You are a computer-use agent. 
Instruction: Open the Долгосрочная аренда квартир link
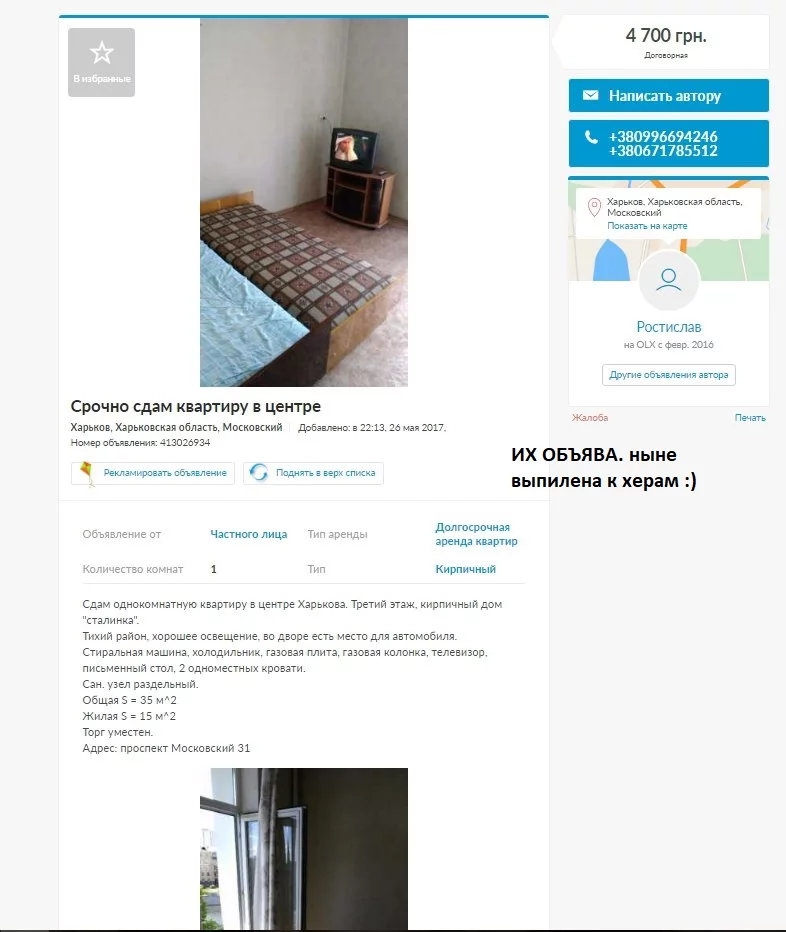(x=475, y=534)
